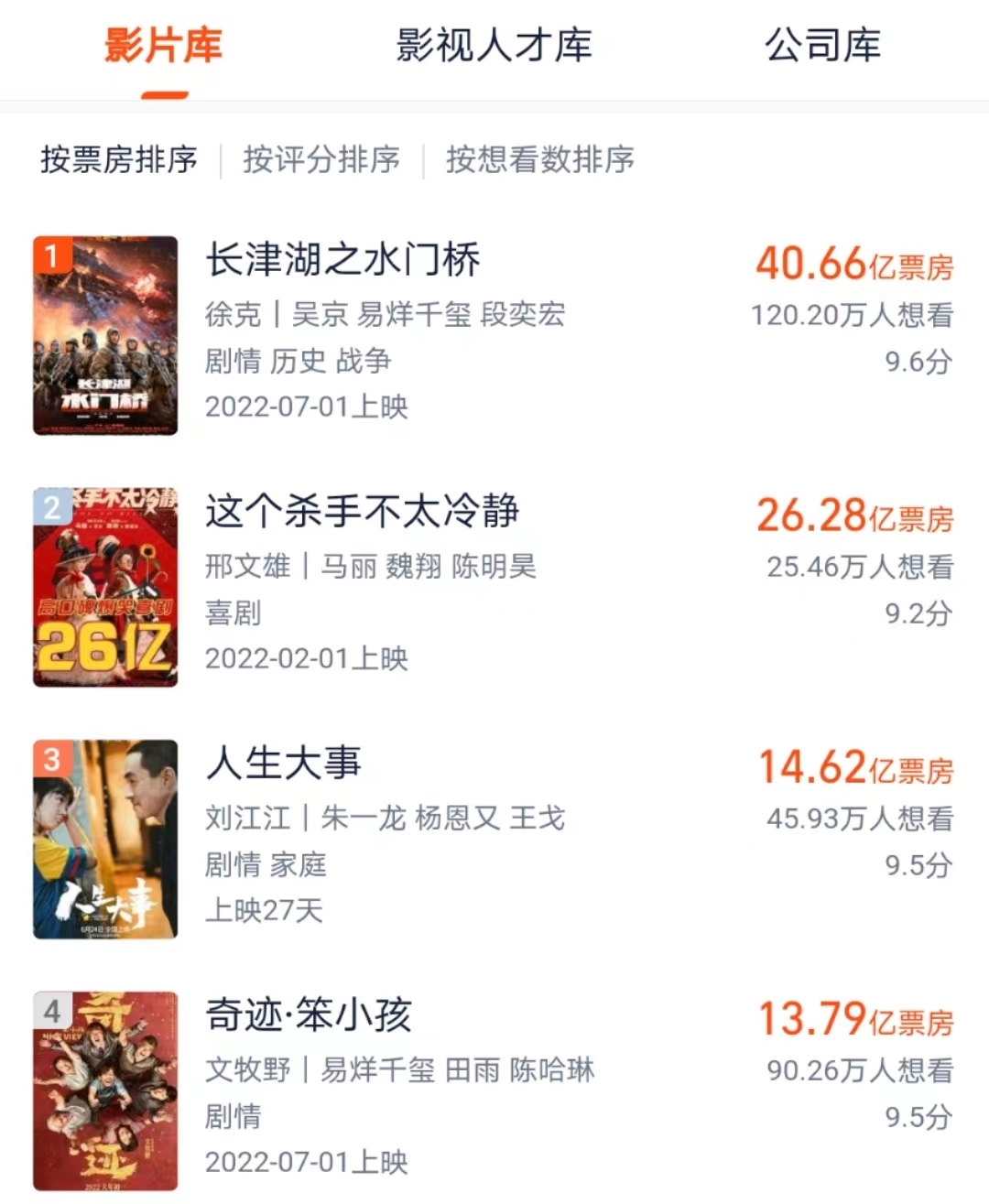Switch to the 公司库 tab
Screen dimensions: 989x1204
pyautogui.click(x=822, y=46)
